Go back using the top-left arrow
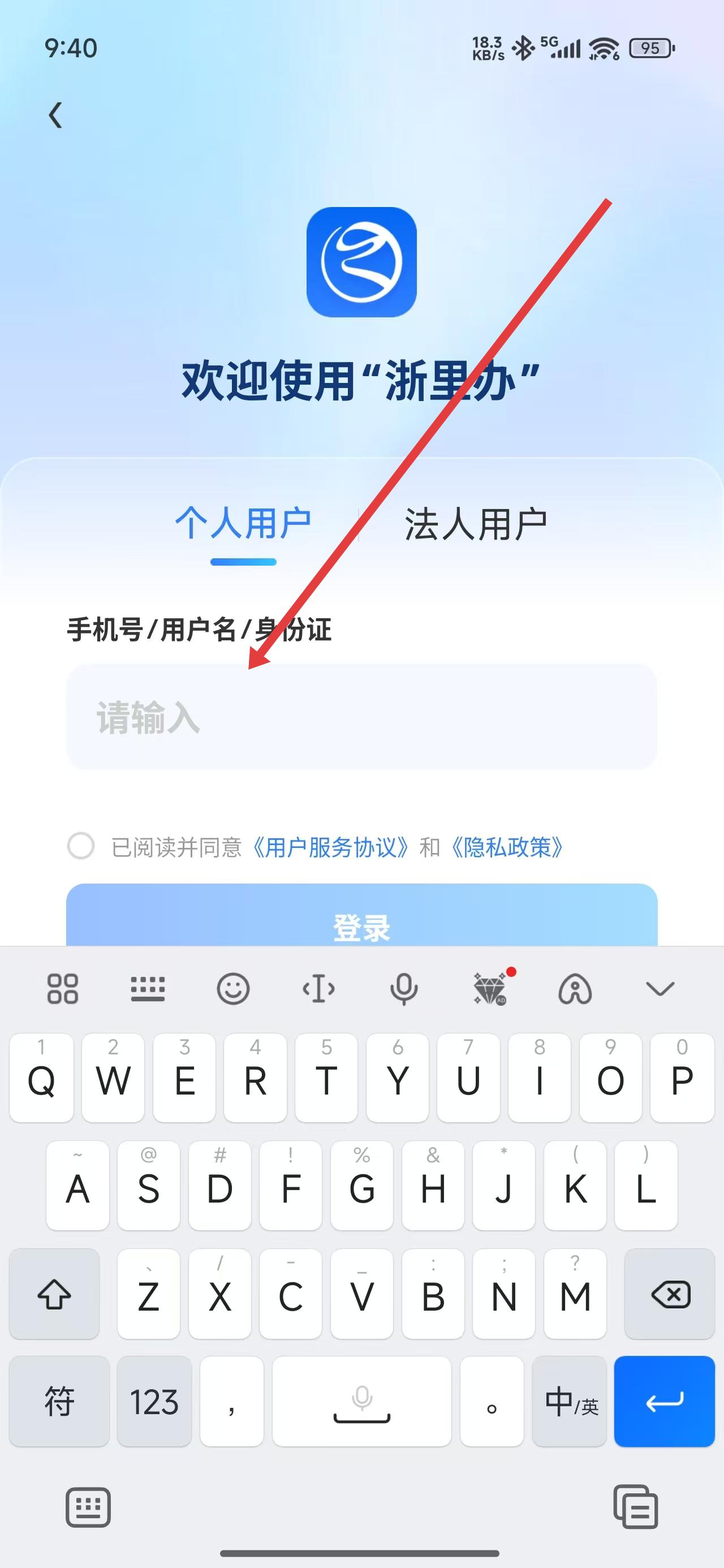724x1568 pixels. click(x=56, y=115)
